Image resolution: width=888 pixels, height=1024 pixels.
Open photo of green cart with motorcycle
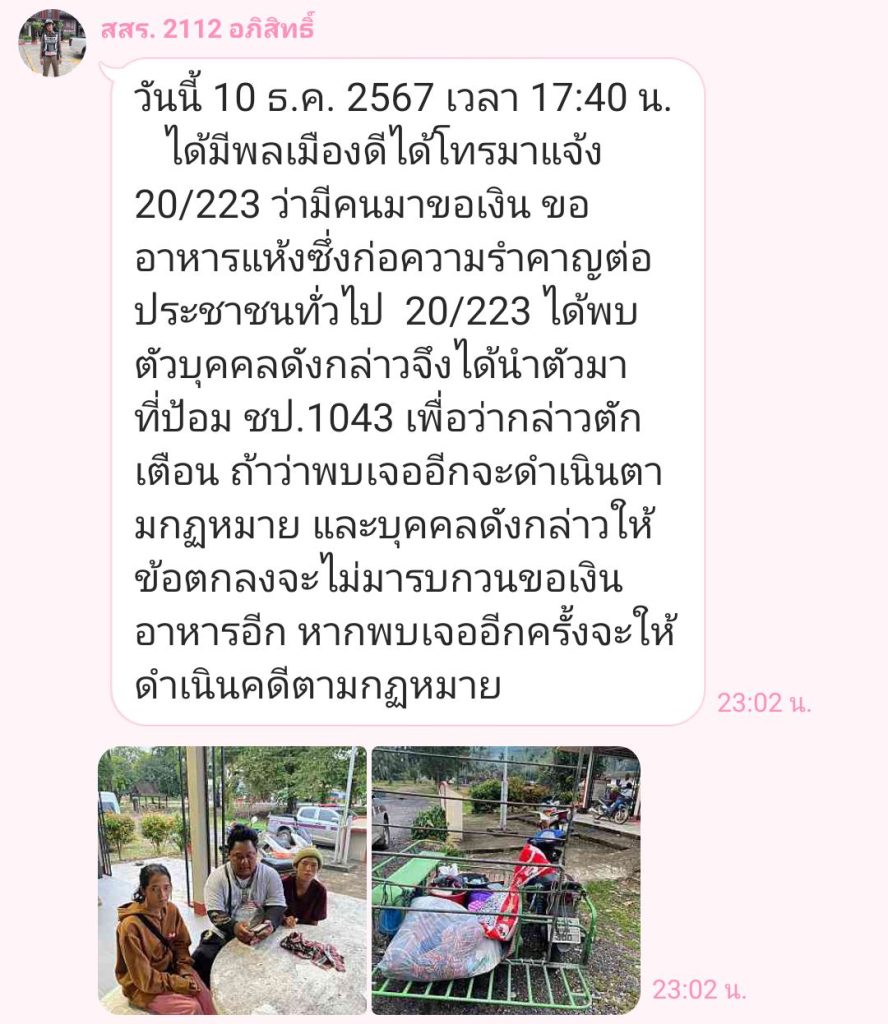(505, 880)
